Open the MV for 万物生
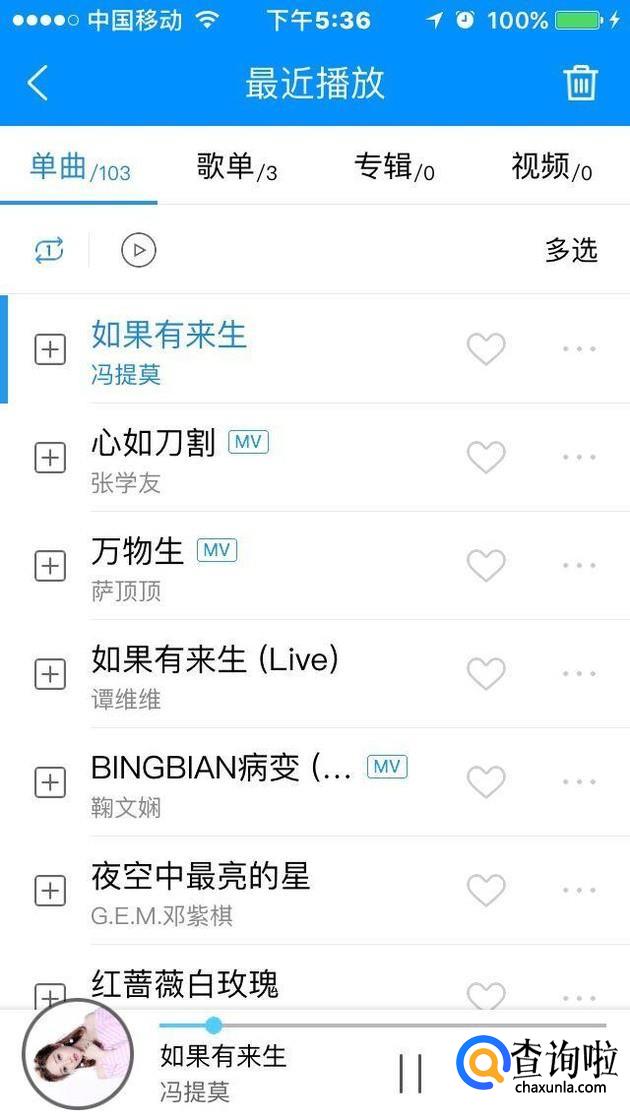The height and width of the screenshot is (1118, 630). pyautogui.click(x=217, y=550)
